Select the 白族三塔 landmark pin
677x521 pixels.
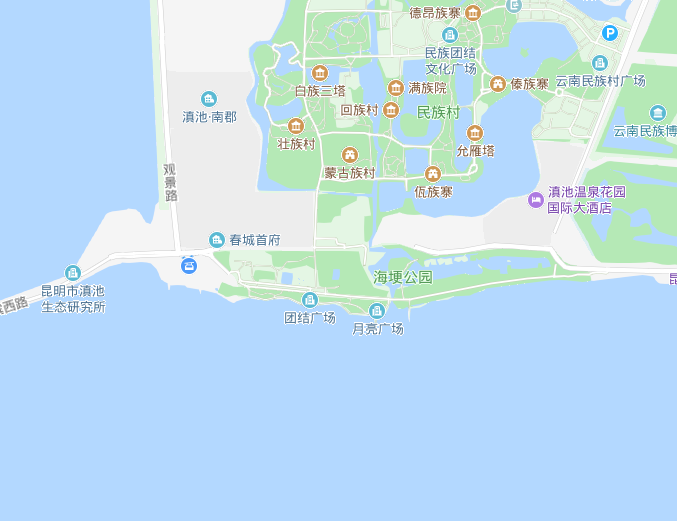point(320,73)
